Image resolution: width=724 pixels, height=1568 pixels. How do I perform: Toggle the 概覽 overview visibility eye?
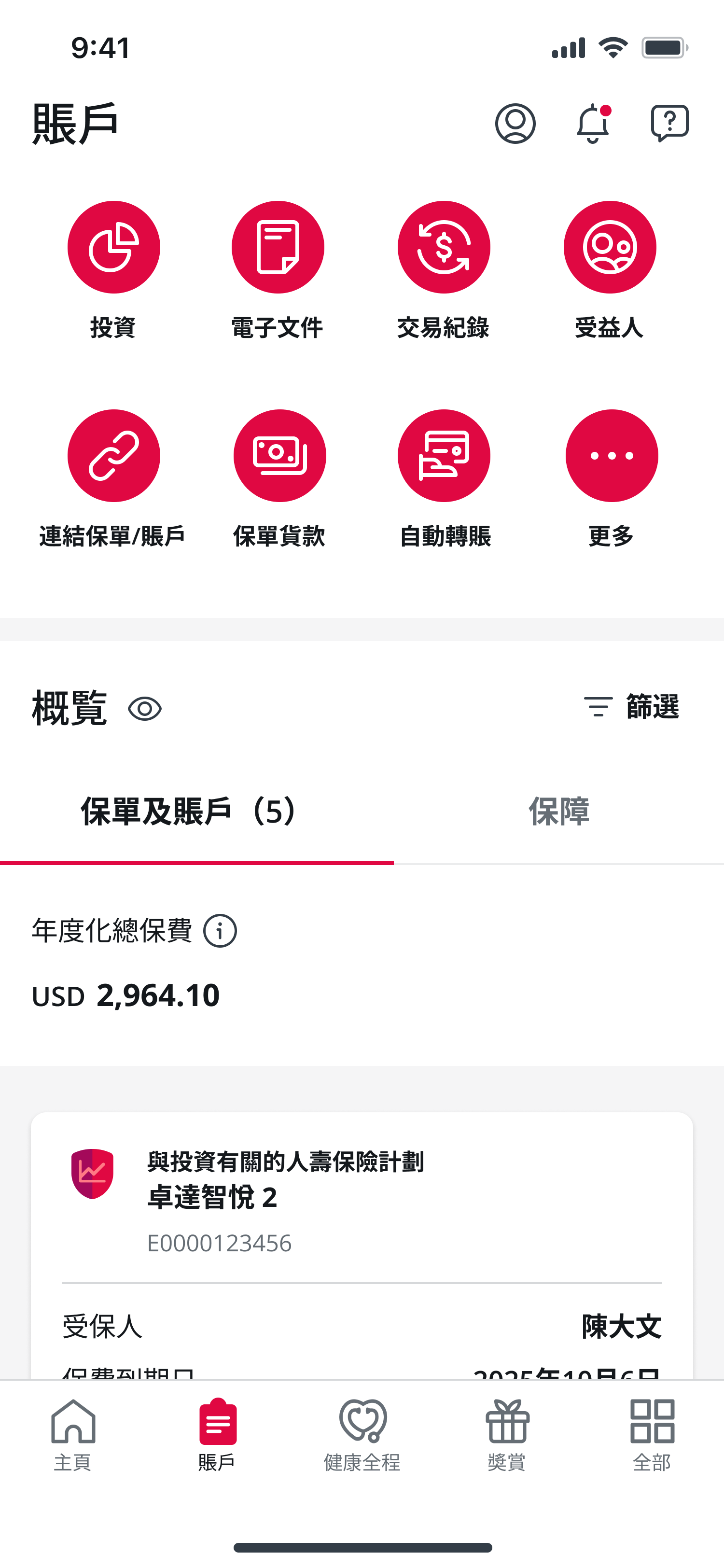[145, 709]
